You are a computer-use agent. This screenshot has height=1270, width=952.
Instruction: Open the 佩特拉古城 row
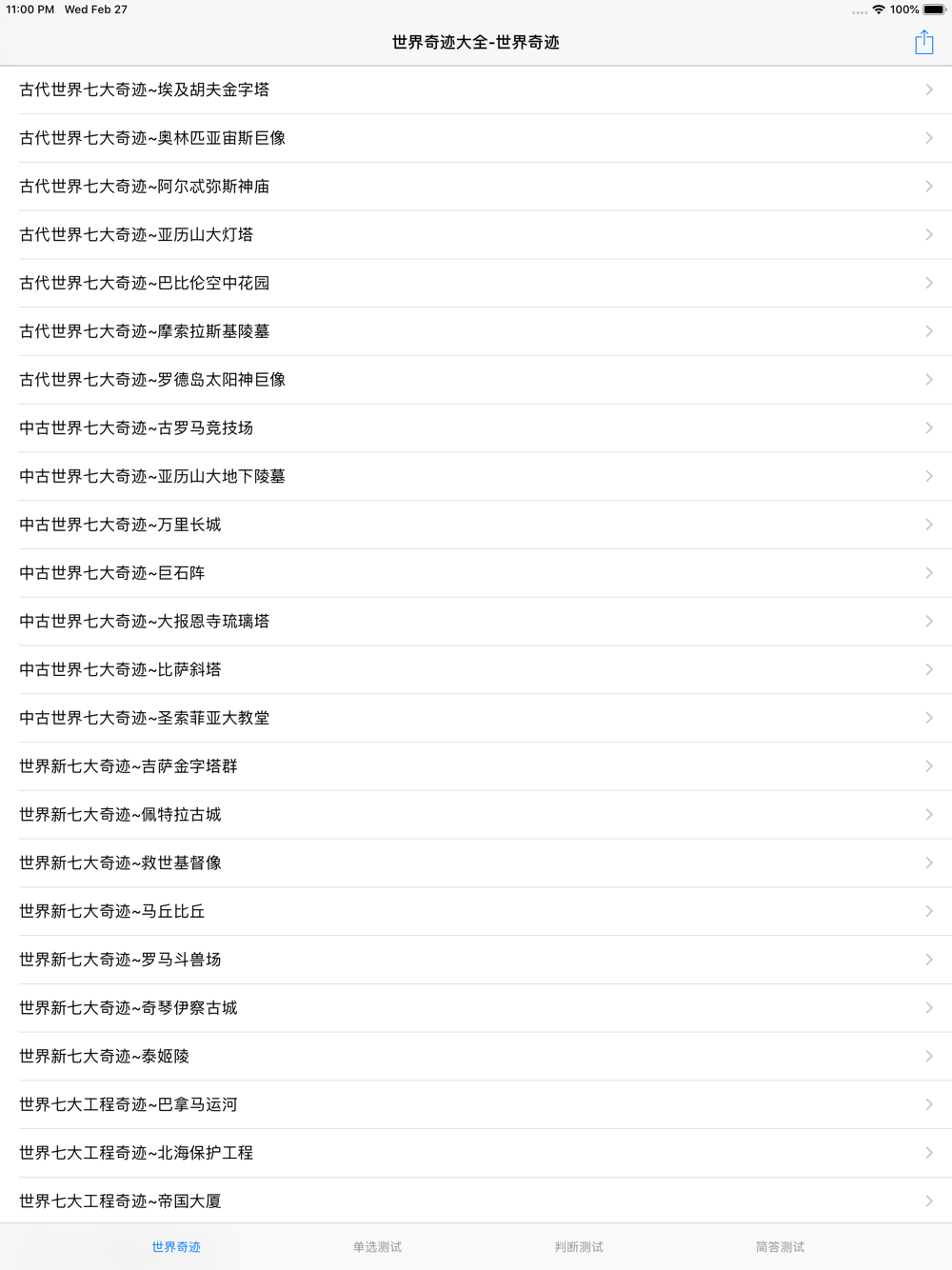(x=476, y=815)
